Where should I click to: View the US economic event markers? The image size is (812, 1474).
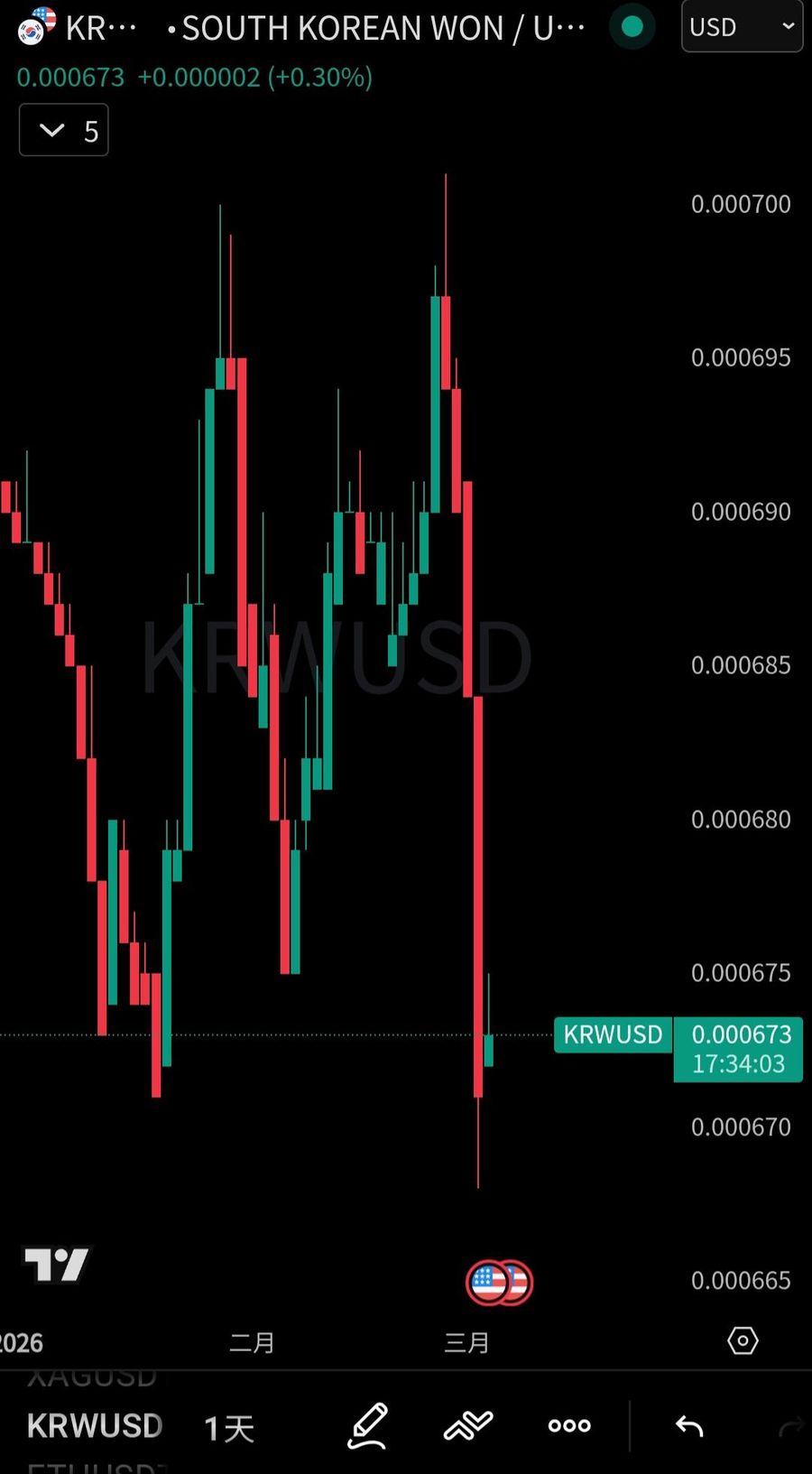click(498, 1282)
